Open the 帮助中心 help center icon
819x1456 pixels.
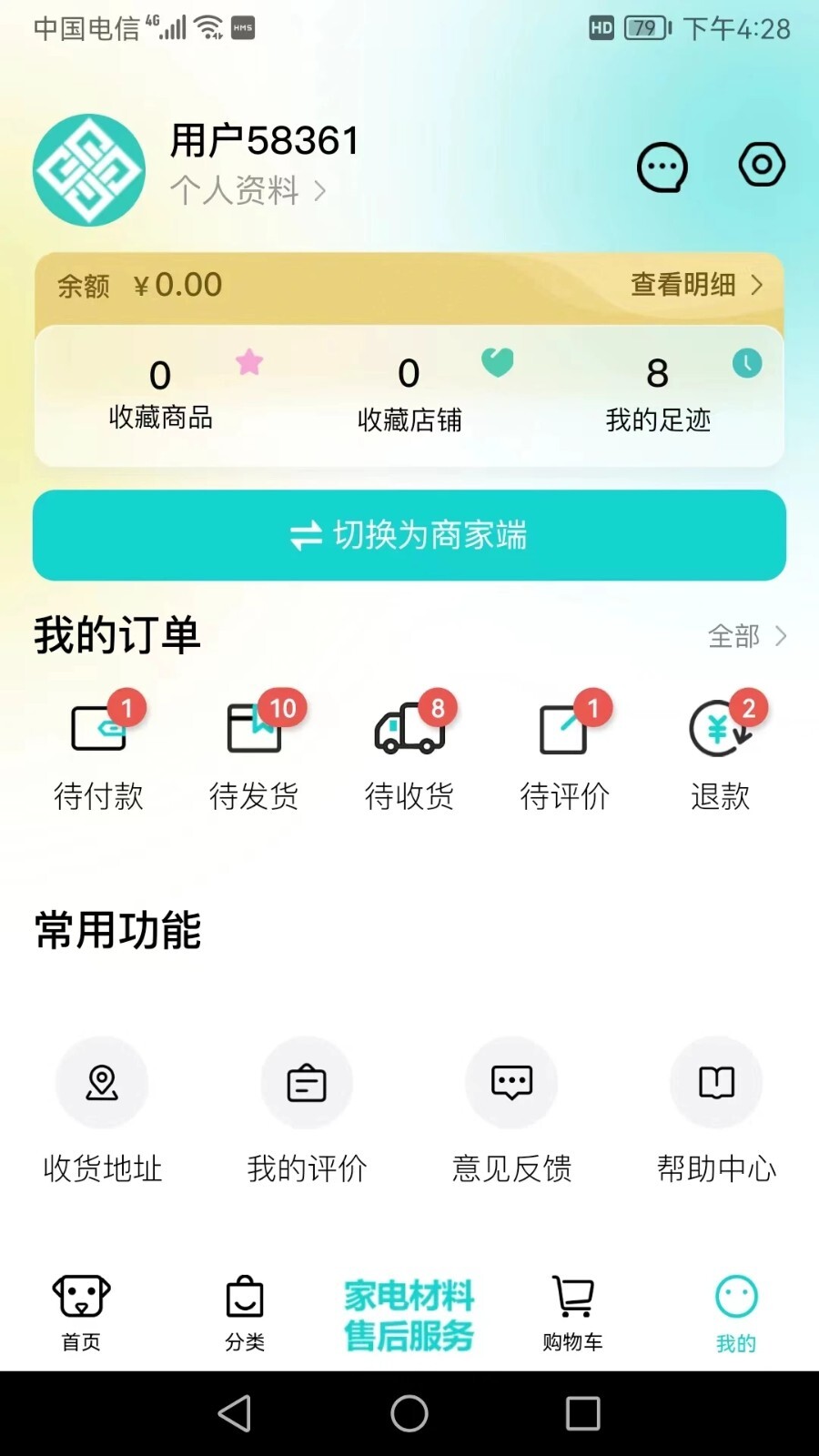(x=716, y=1082)
